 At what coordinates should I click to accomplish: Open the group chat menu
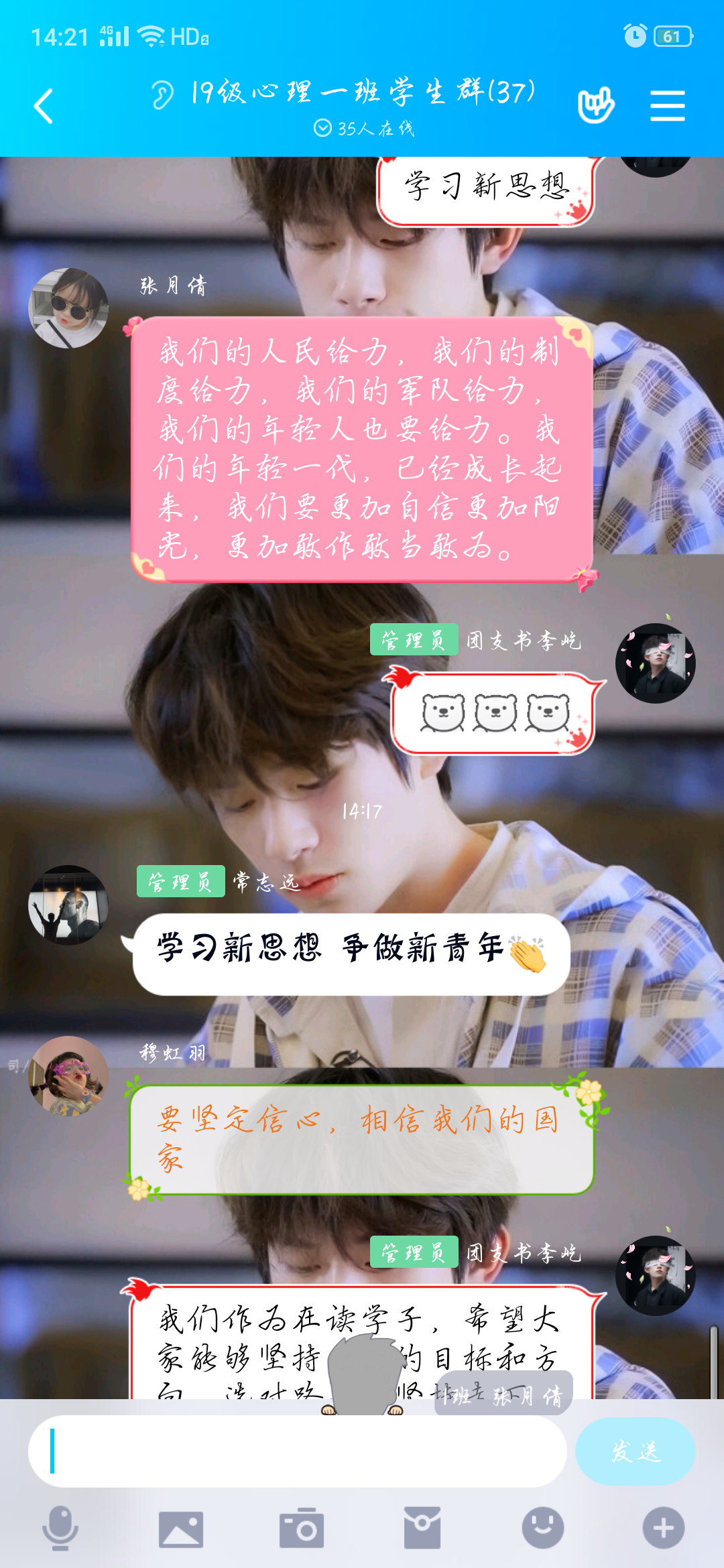[667, 106]
